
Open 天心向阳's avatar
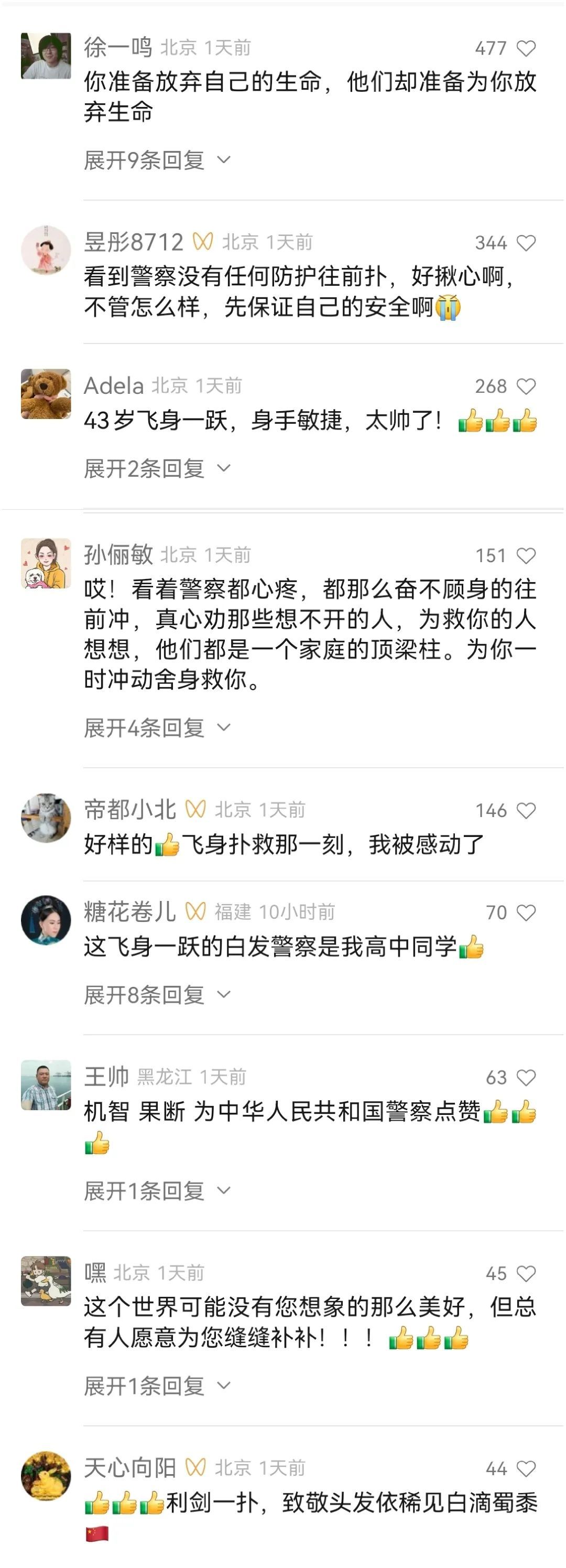(46, 1476)
